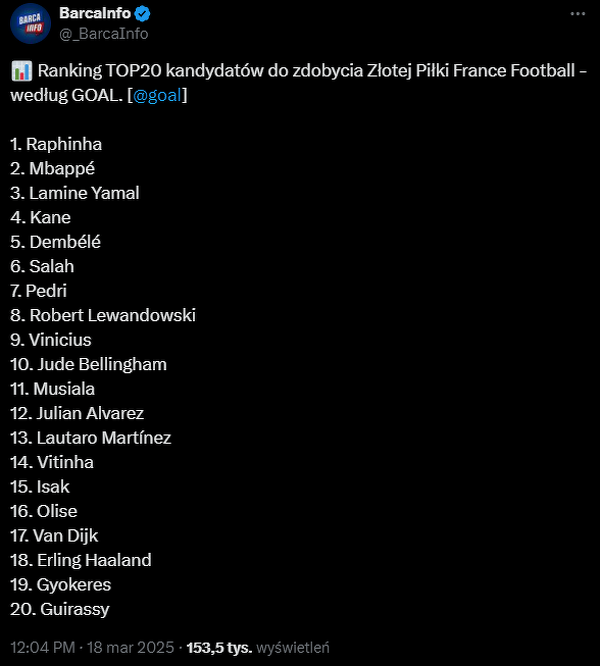This screenshot has width=600, height=666.
Task: Open the post's overflow menu
Action: 578,14
